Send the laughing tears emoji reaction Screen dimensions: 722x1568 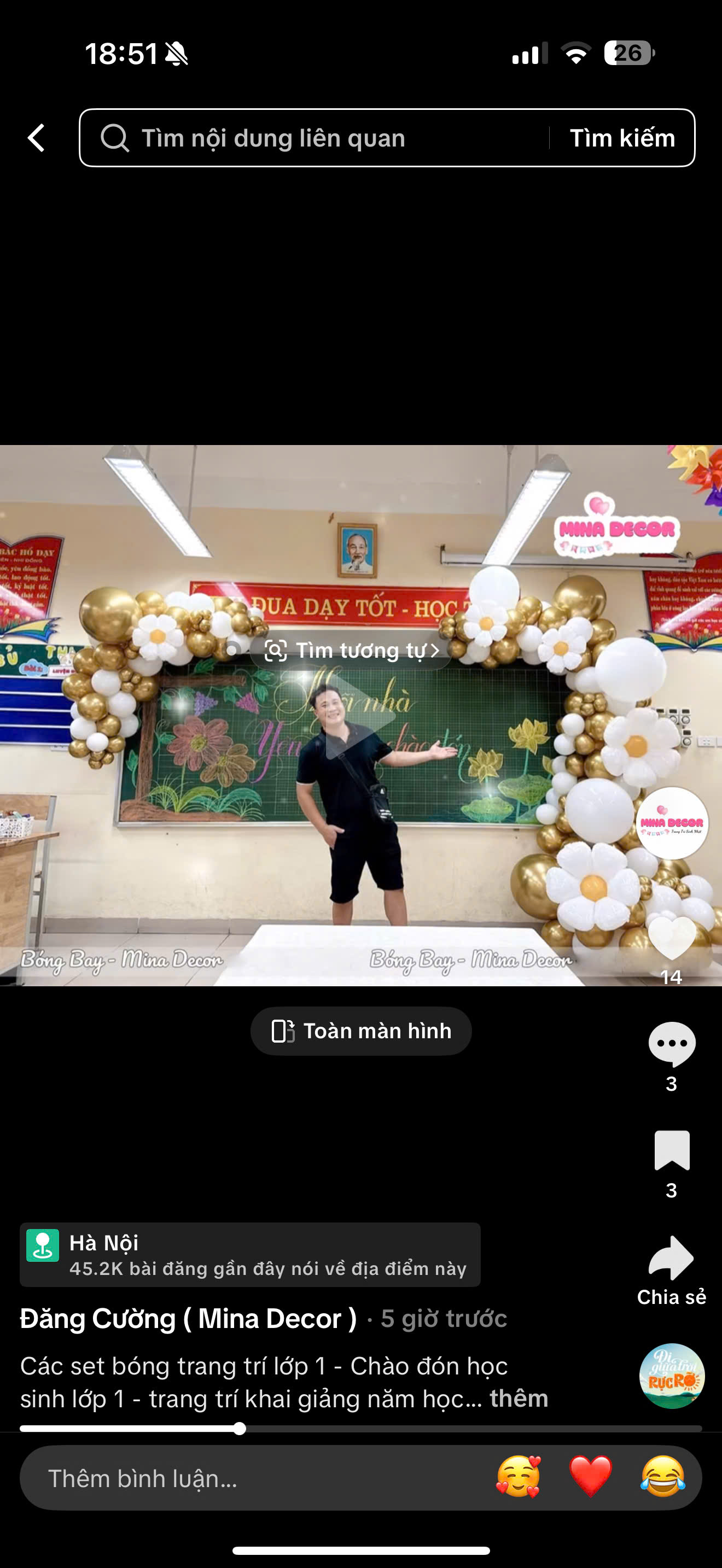pyautogui.click(x=663, y=1477)
